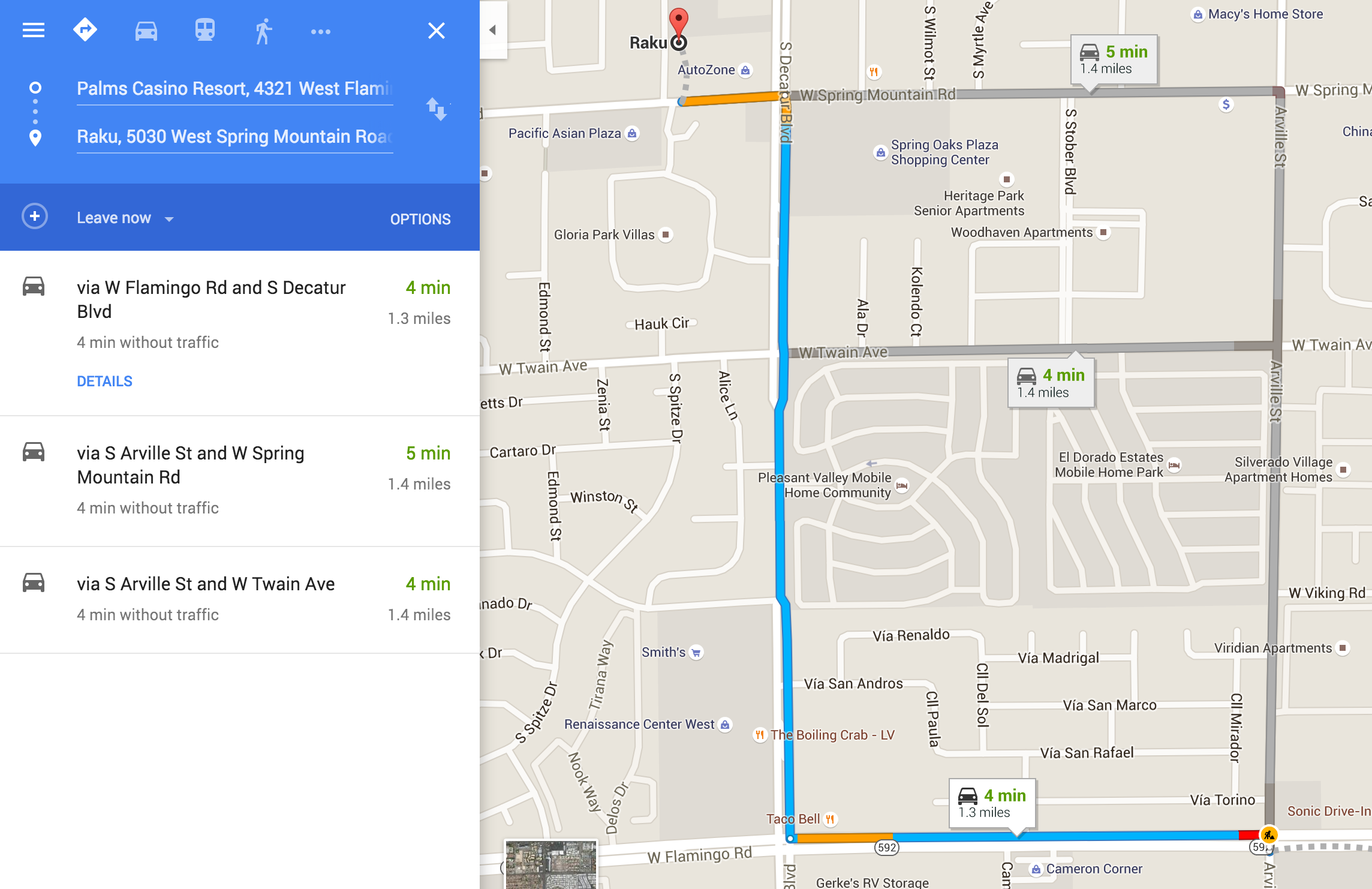
Task: Close the directions panel
Action: tap(437, 31)
